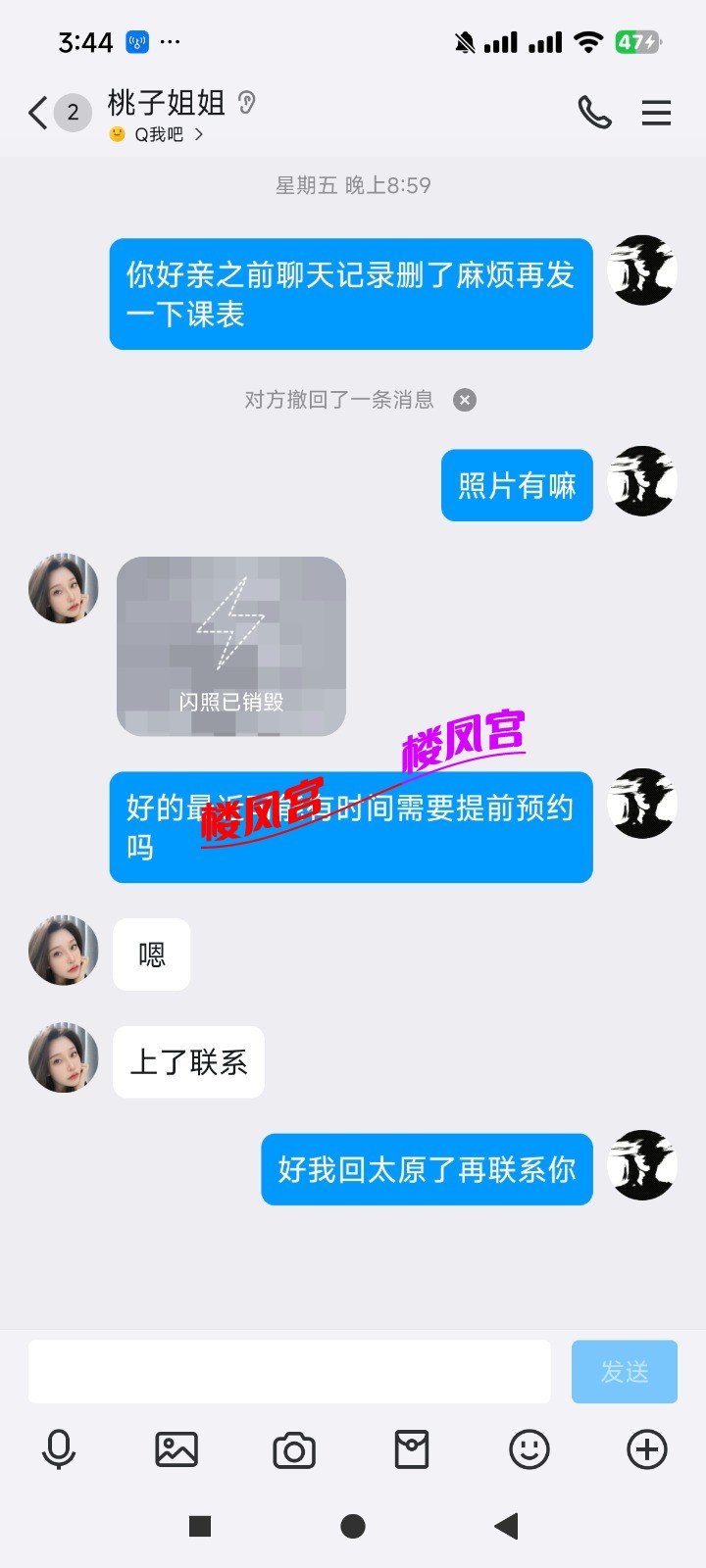Viewport: 706px width, 1568px height.
Task: Open my avatar beside 照片有嘛
Action: (642, 481)
